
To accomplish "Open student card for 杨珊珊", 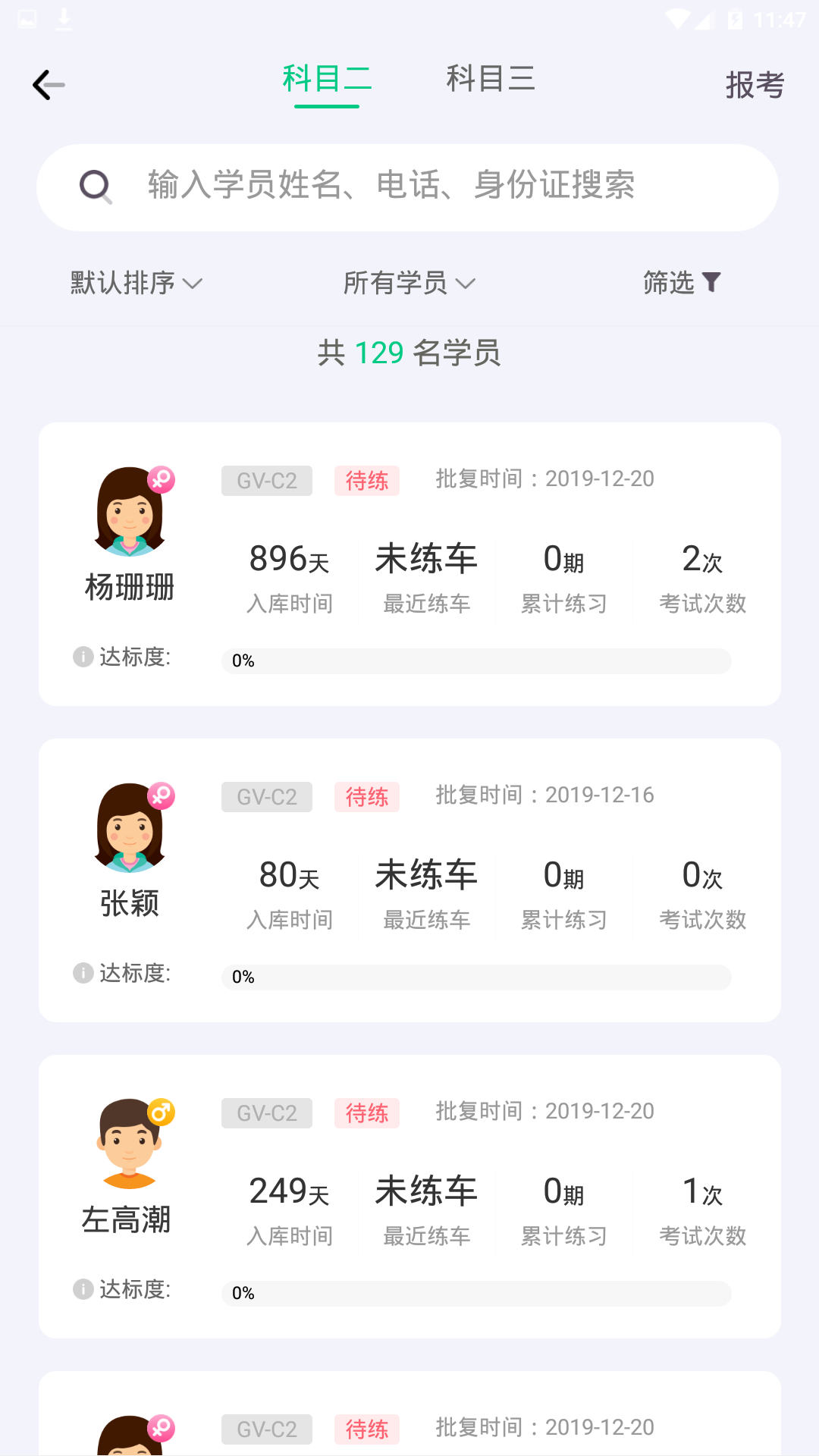I will (x=409, y=563).
